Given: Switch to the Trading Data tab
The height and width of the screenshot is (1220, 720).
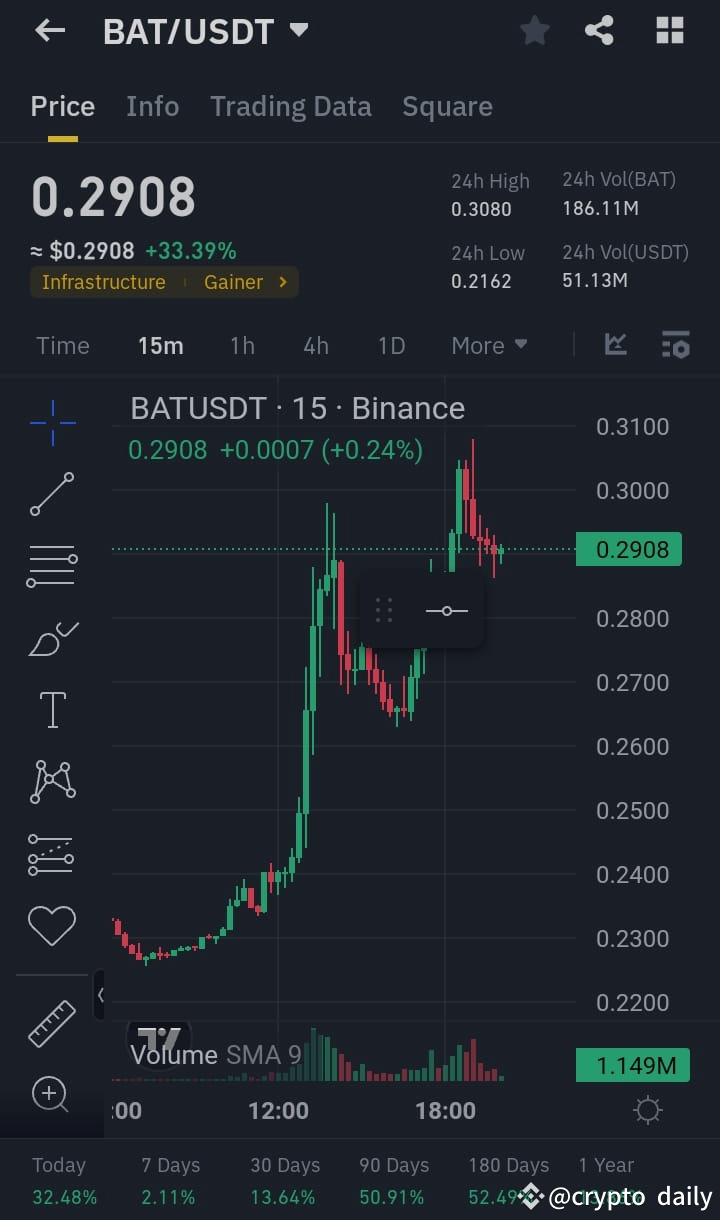Looking at the screenshot, I should coord(291,106).
